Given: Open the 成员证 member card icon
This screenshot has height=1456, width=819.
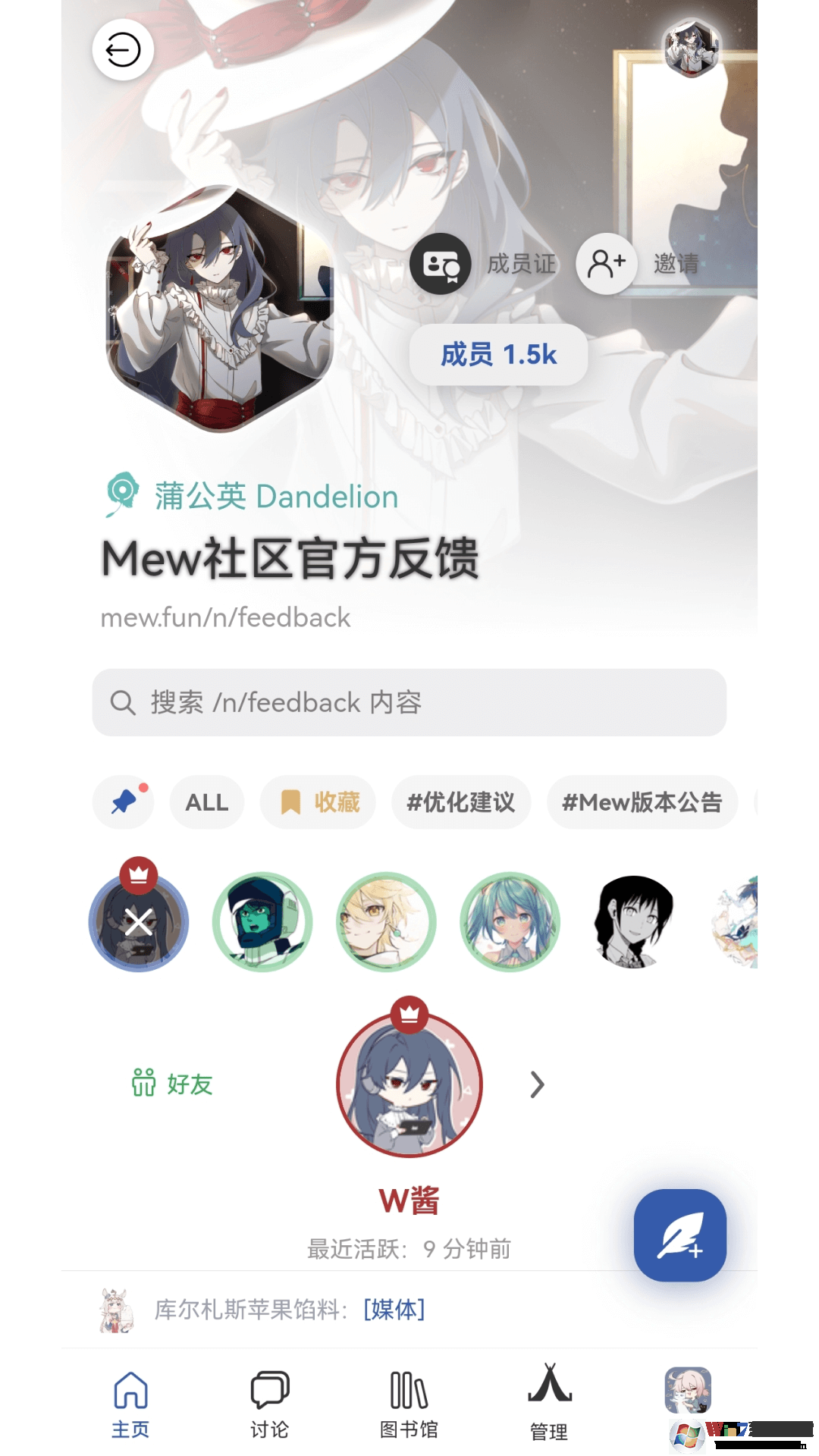Looking at the screenshot, I should point(442,264).
